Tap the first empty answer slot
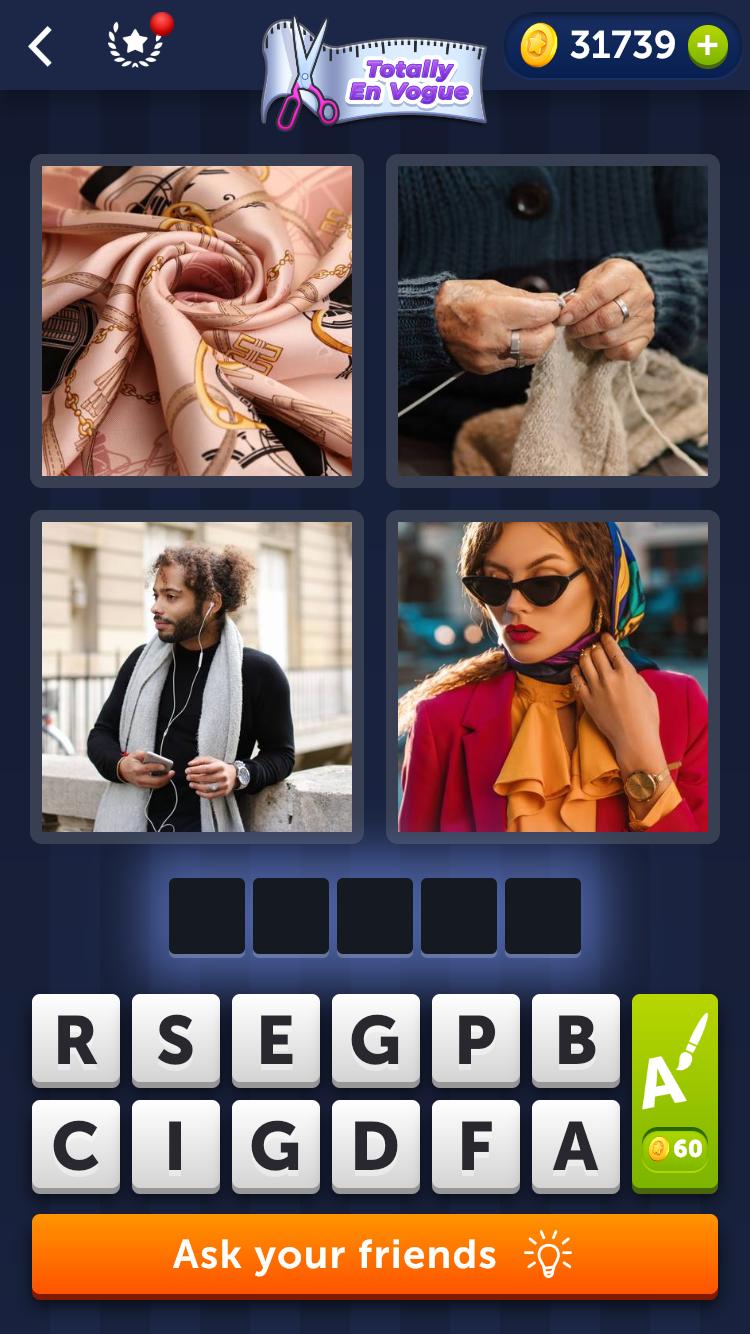 click(207, 916)
